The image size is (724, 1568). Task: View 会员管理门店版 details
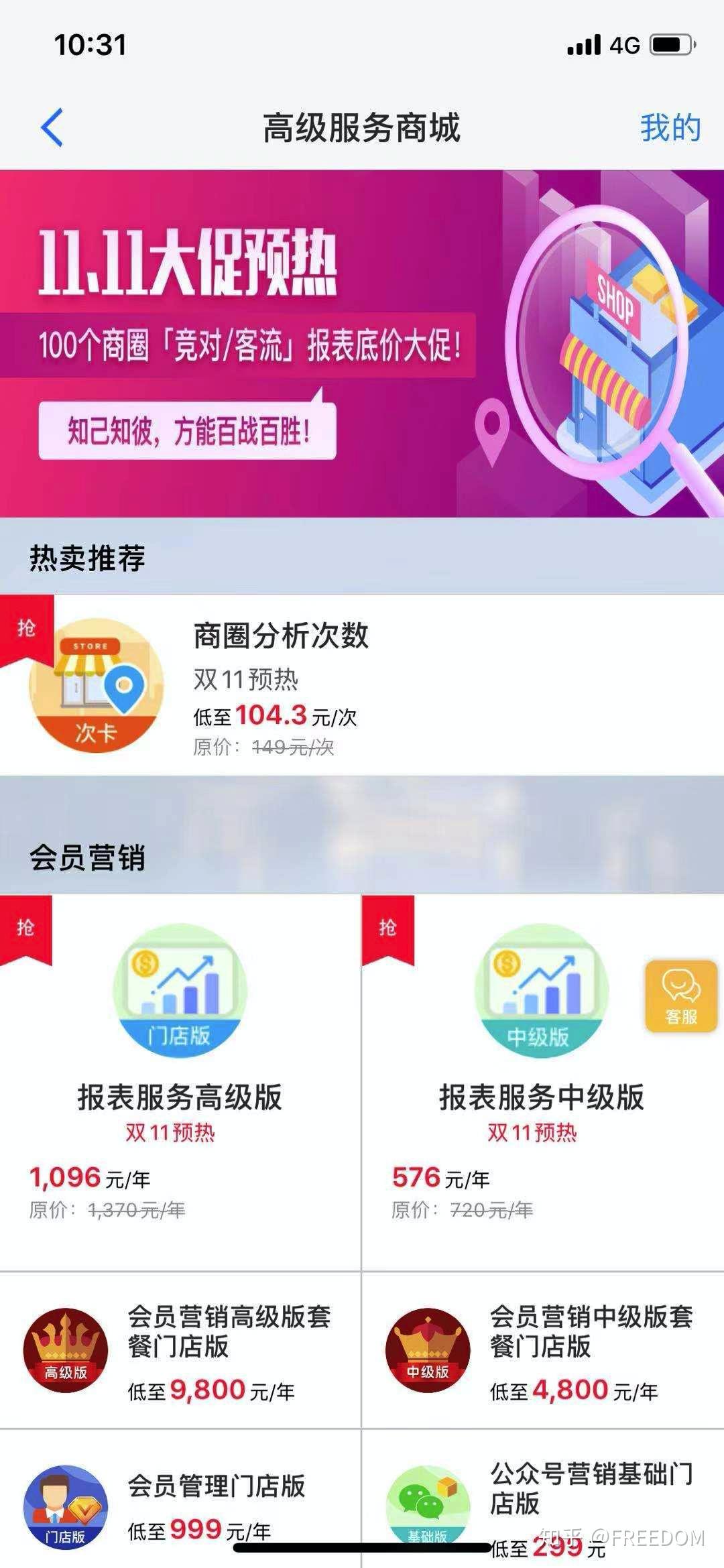click(x=180, y=1505)
